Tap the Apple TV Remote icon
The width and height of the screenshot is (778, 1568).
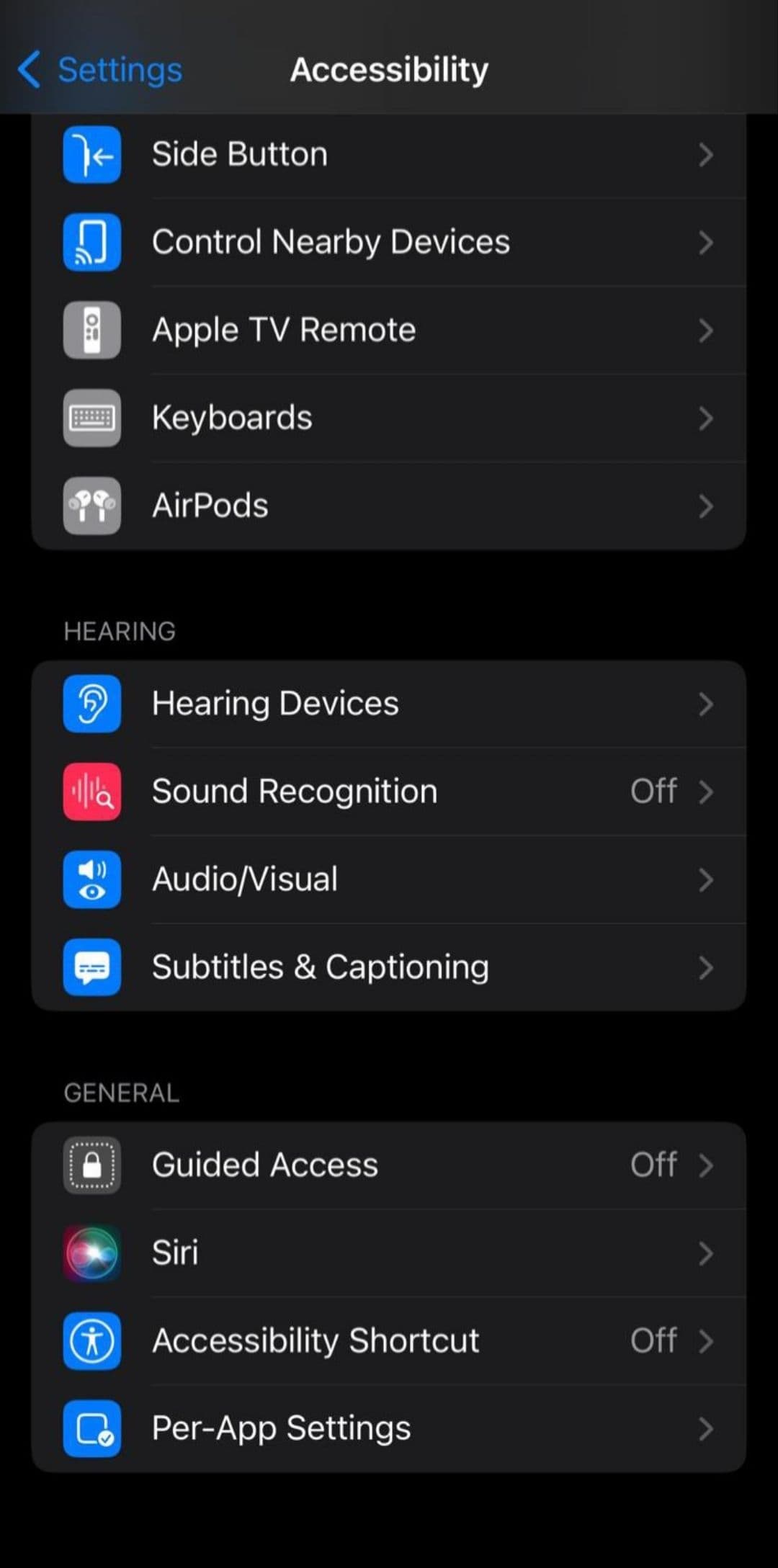coord(91,331)
